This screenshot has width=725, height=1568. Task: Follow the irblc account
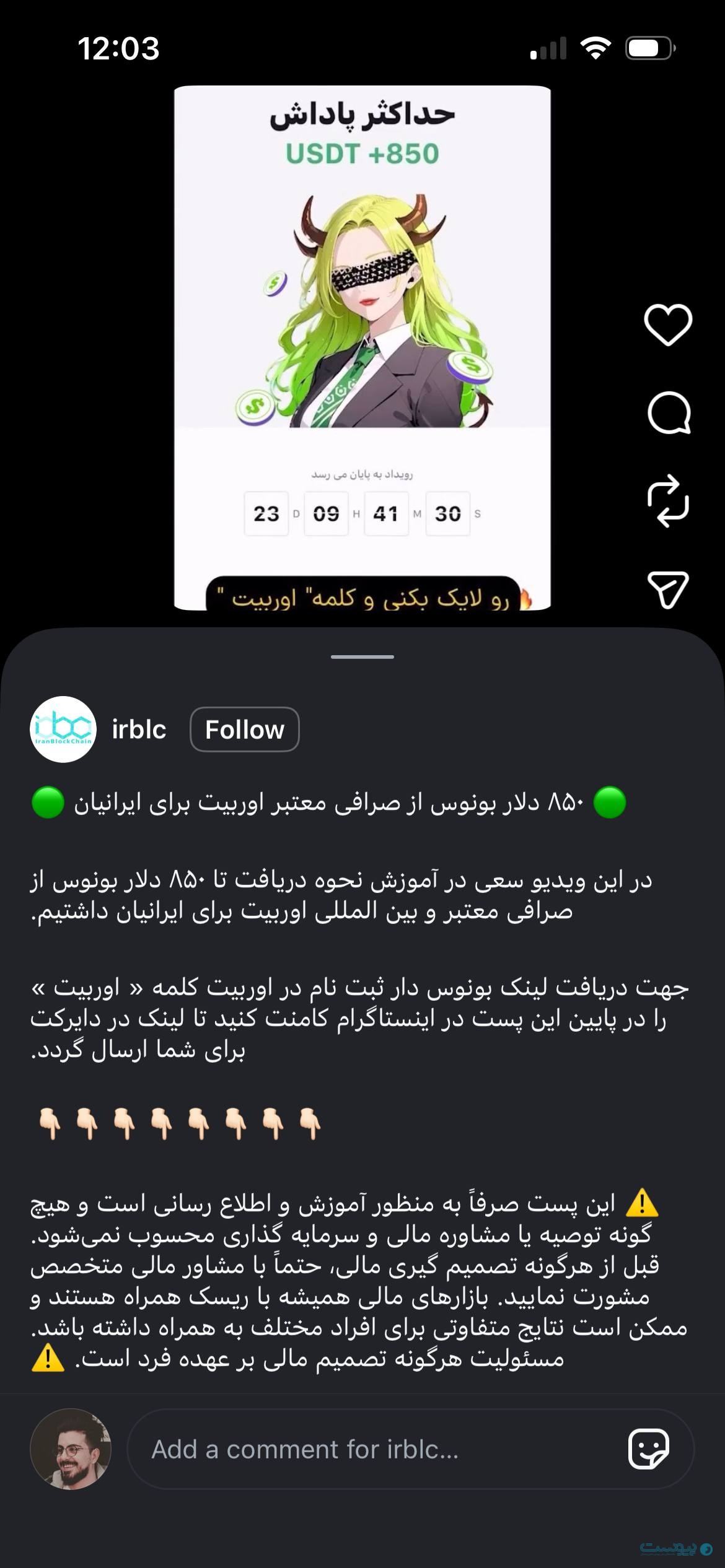click(x=244, y=730)
